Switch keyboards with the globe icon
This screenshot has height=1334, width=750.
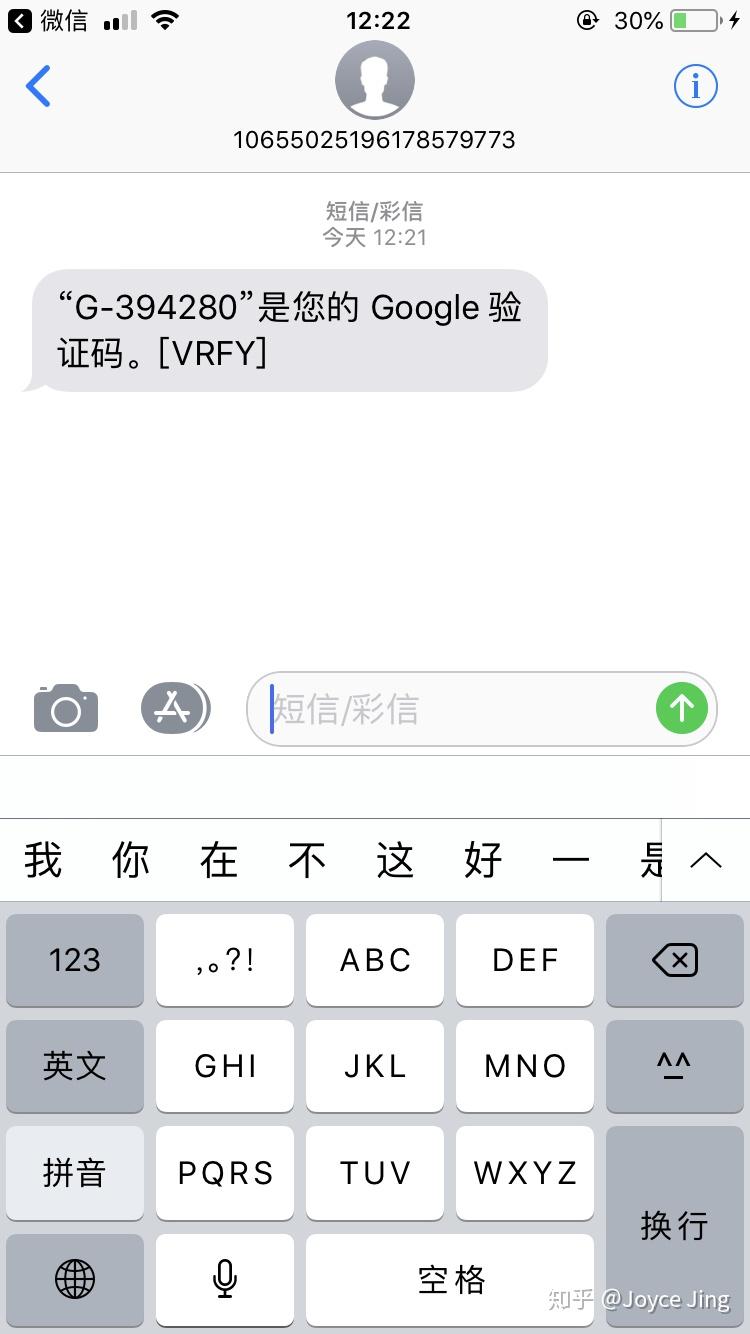(75, 1280)
